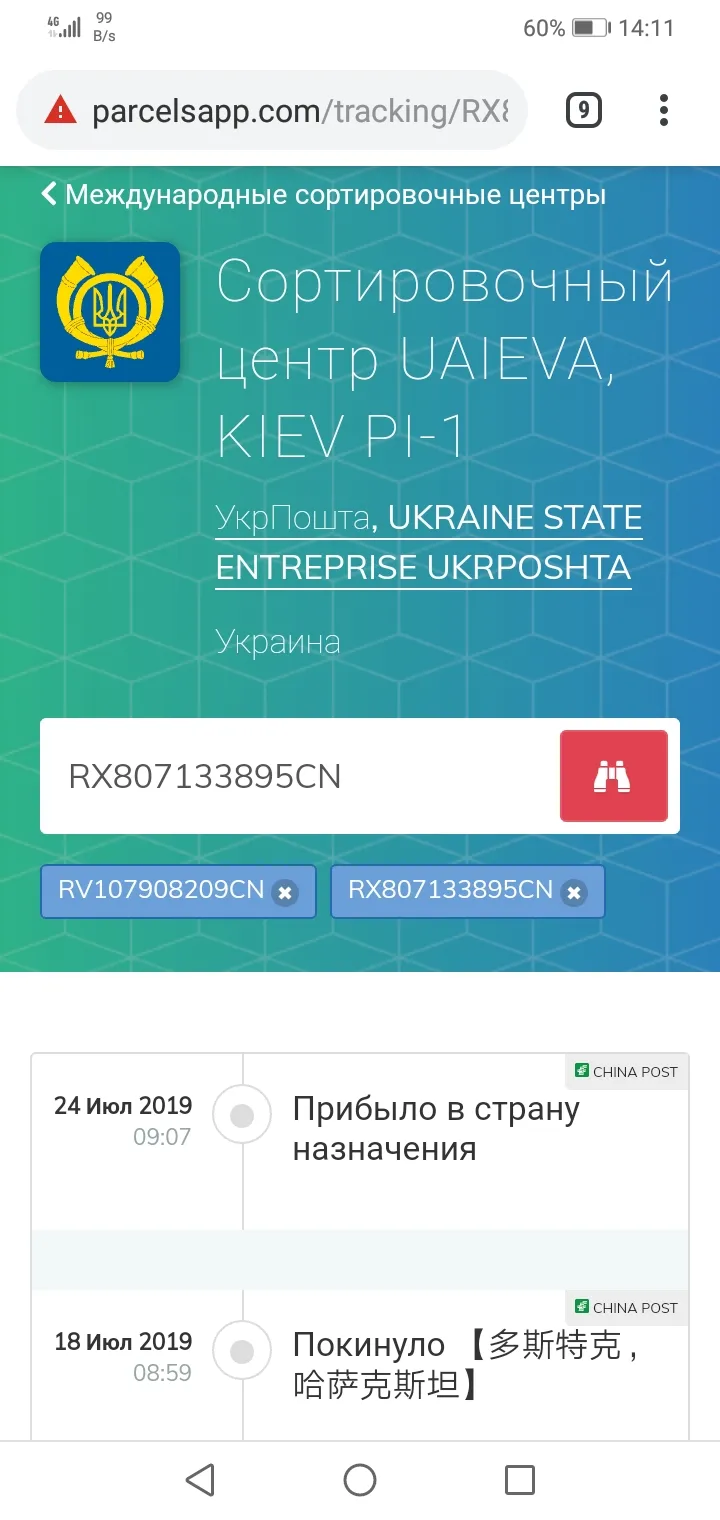The image size is (720, 1520).
Task: Remove the RX807133895CN chip
Action: coord(573,893)
